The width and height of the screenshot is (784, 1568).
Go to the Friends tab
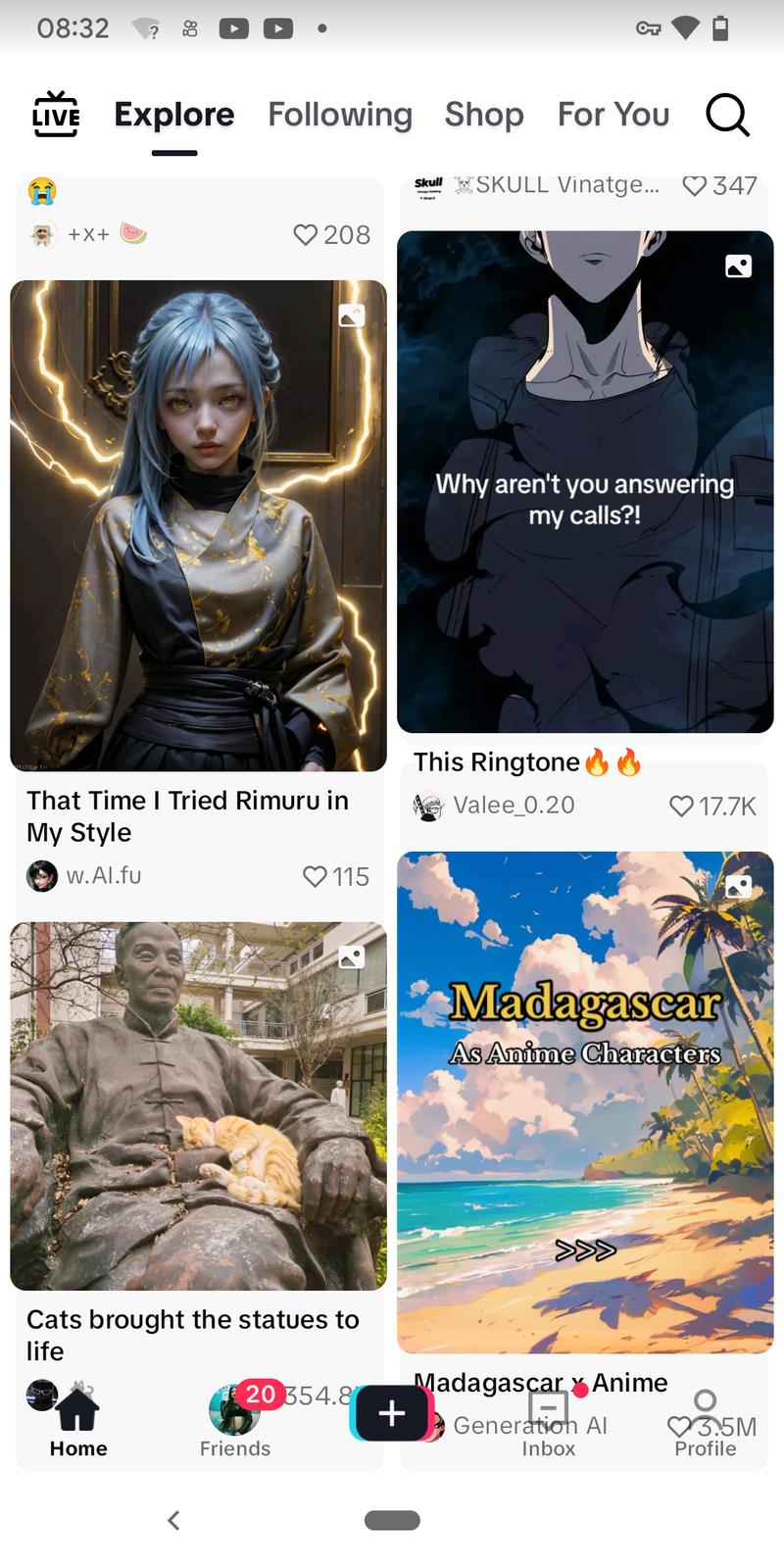pyautogui.click(x=235, y=1421)
